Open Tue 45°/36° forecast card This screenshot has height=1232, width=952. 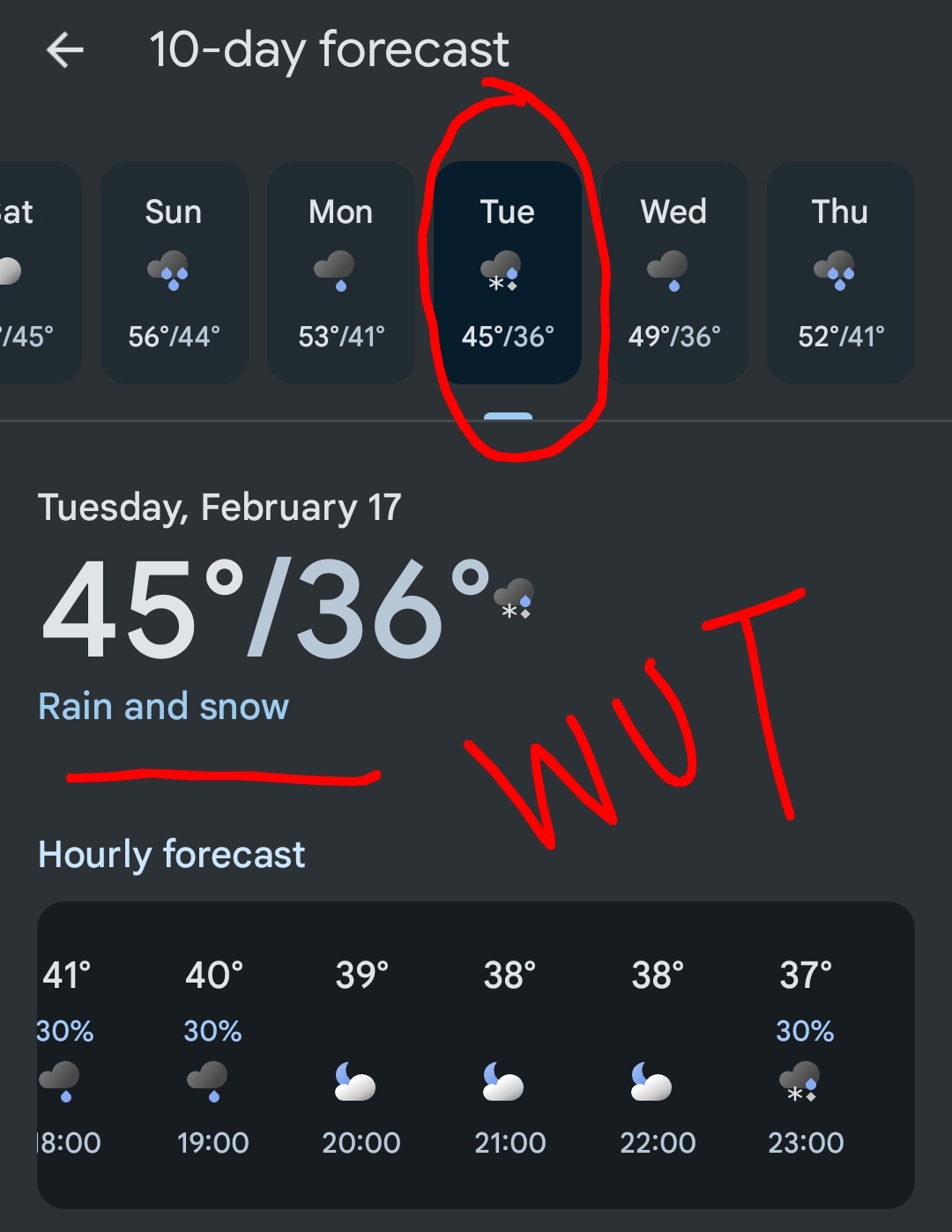click(508, 272)
